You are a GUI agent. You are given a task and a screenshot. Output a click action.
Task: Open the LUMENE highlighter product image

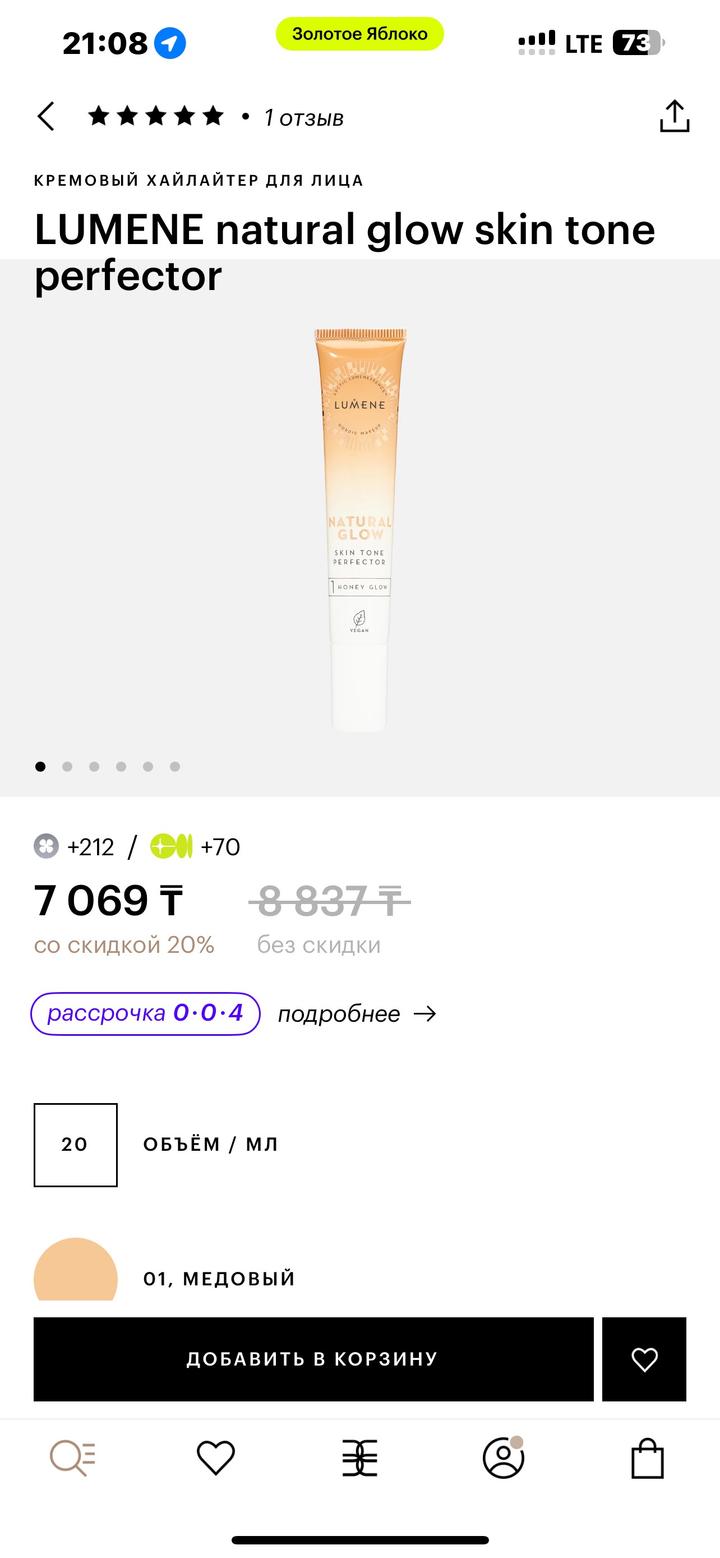coord(360,530)
